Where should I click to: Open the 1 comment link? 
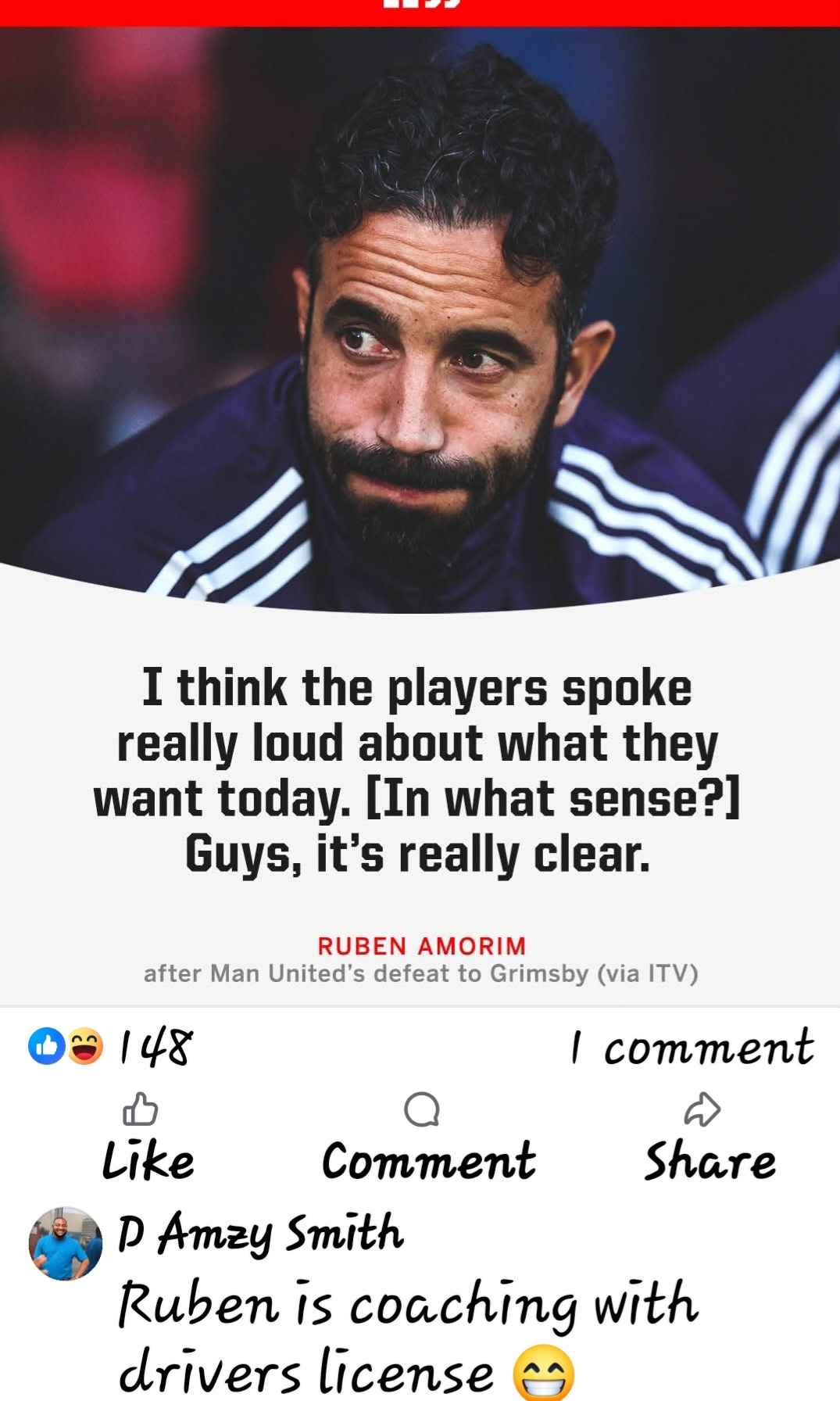click(692, 1048)
